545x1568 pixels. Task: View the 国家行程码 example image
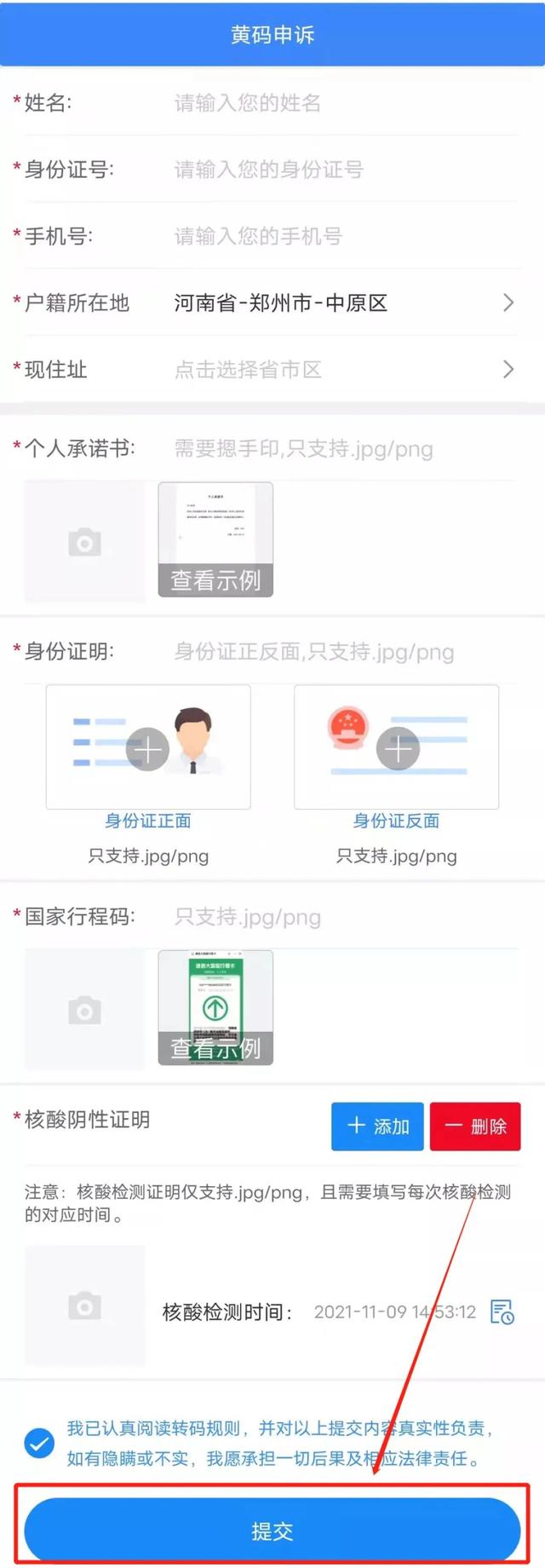[x=215, y=1008]
